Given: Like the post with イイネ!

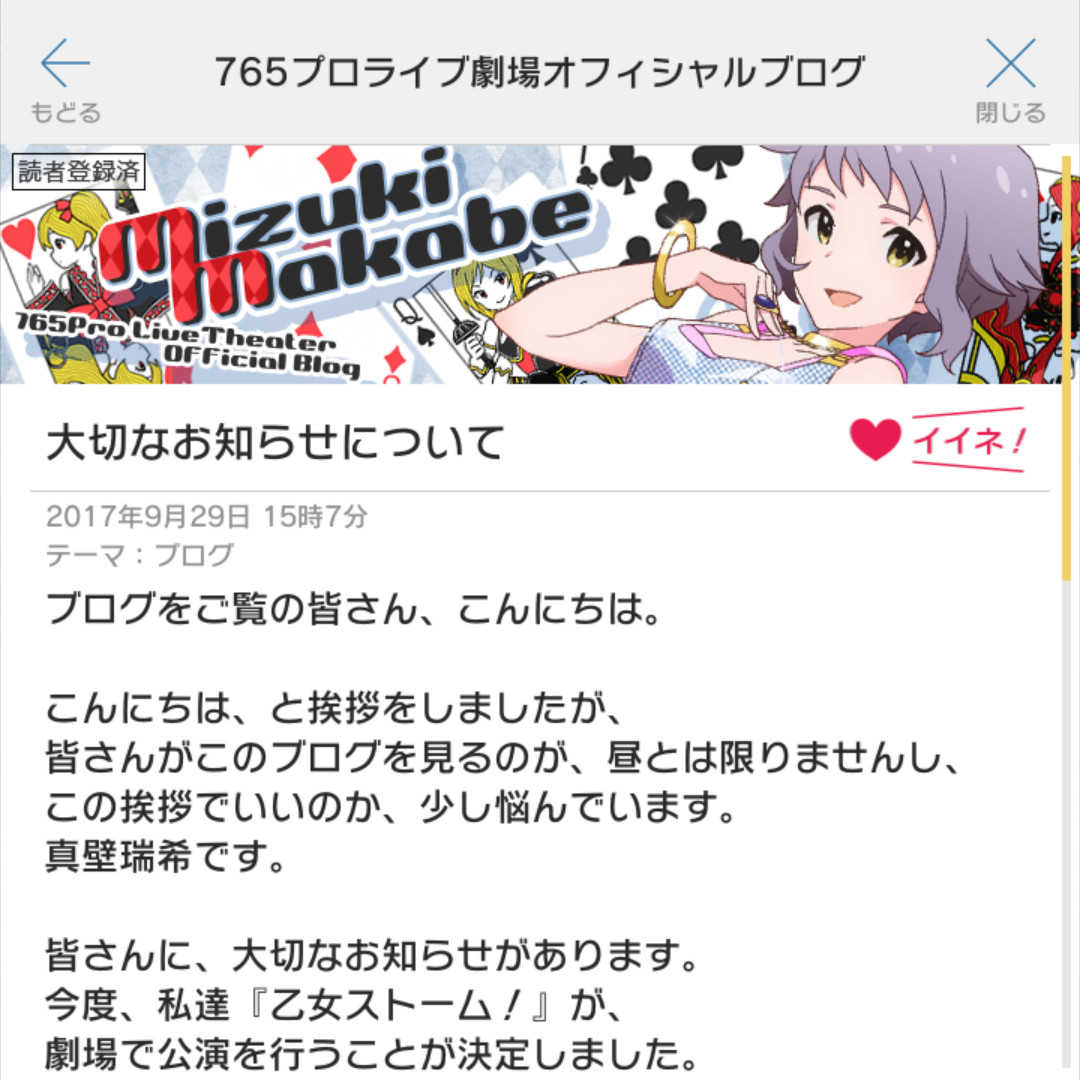Looking at the screenshot, I should coord(939,440).
